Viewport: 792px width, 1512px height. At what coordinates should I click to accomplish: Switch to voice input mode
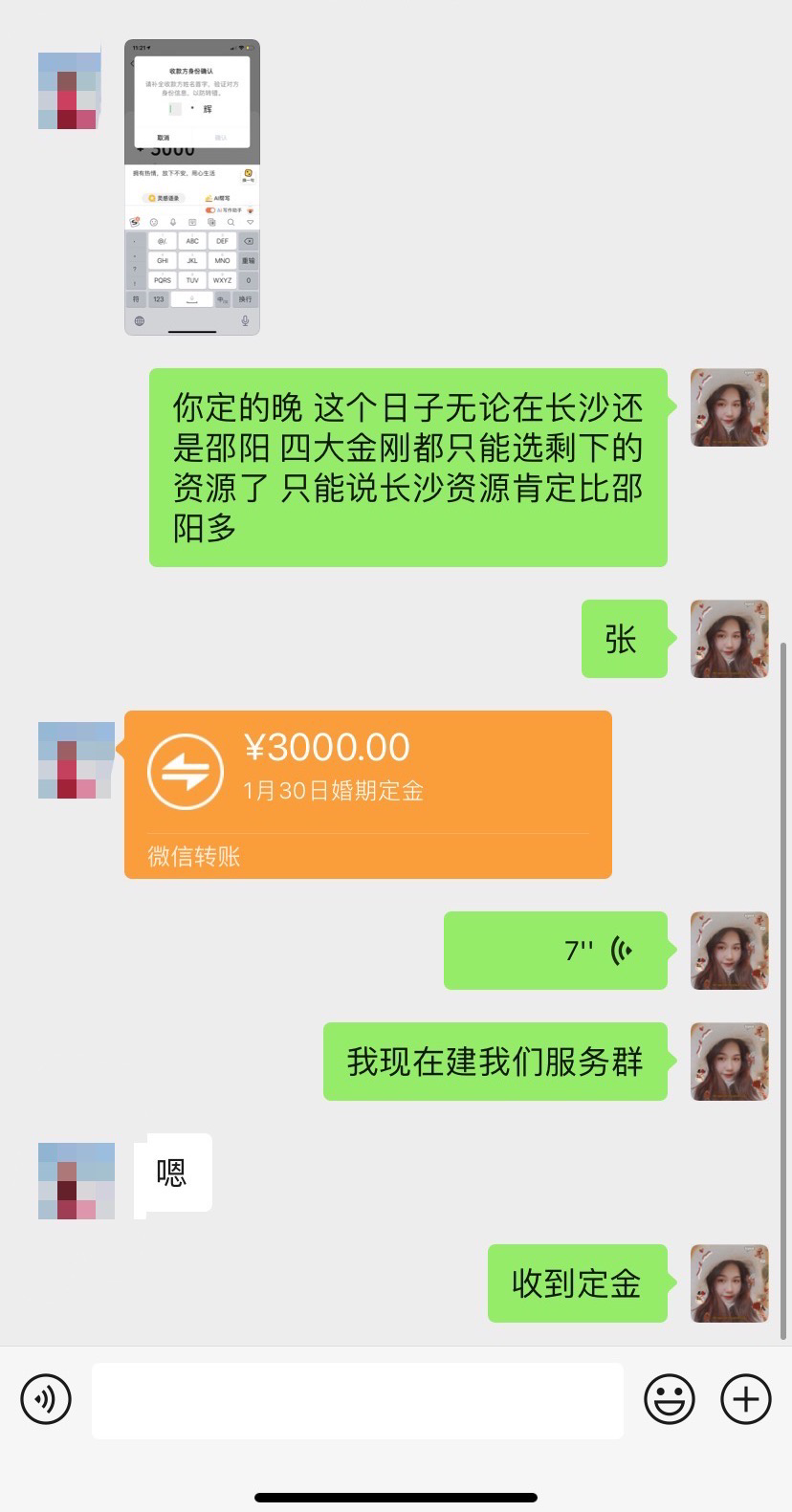click(x=46, y=1399)
